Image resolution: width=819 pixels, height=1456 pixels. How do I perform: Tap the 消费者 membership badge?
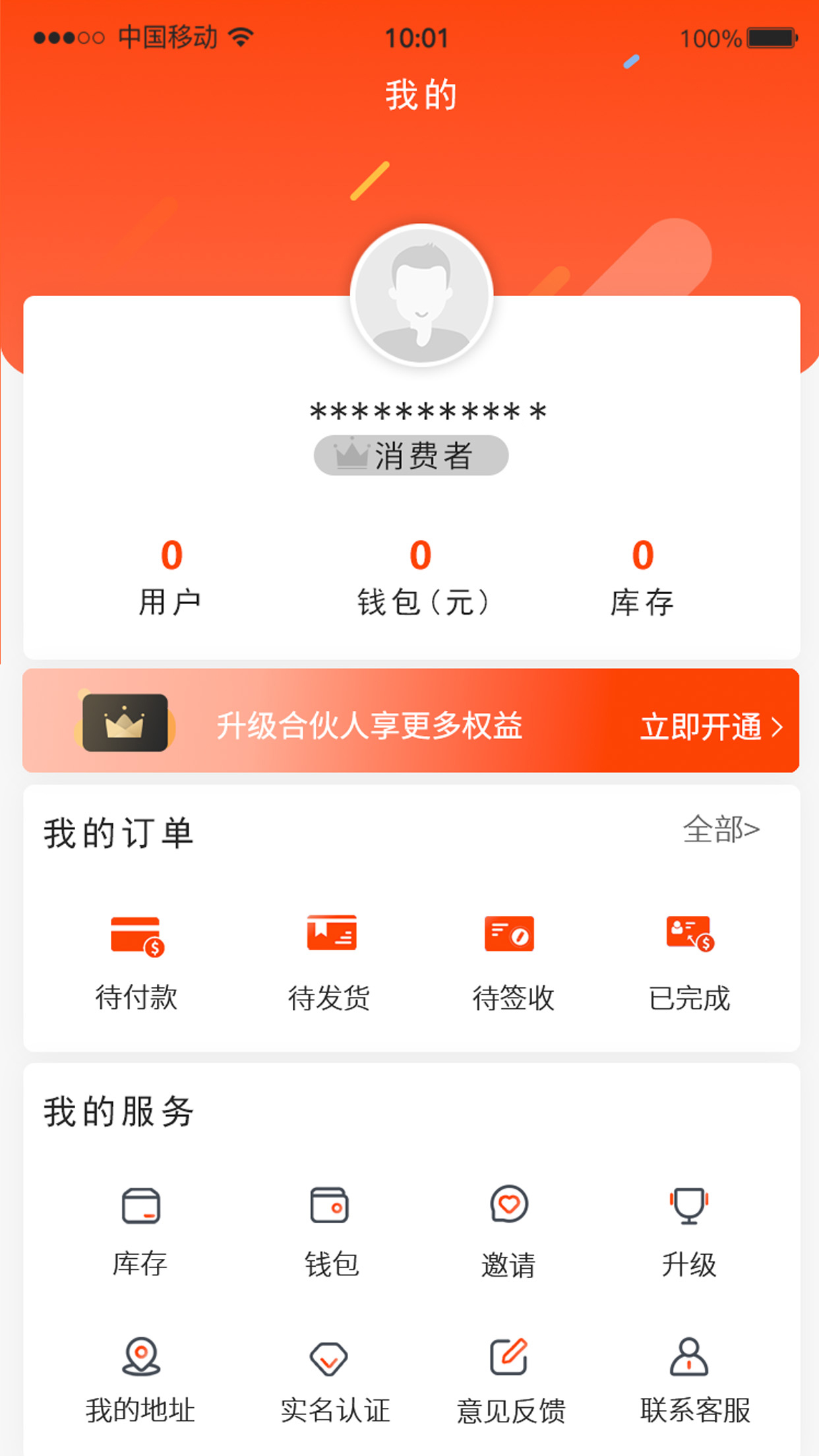click(412, 454)
